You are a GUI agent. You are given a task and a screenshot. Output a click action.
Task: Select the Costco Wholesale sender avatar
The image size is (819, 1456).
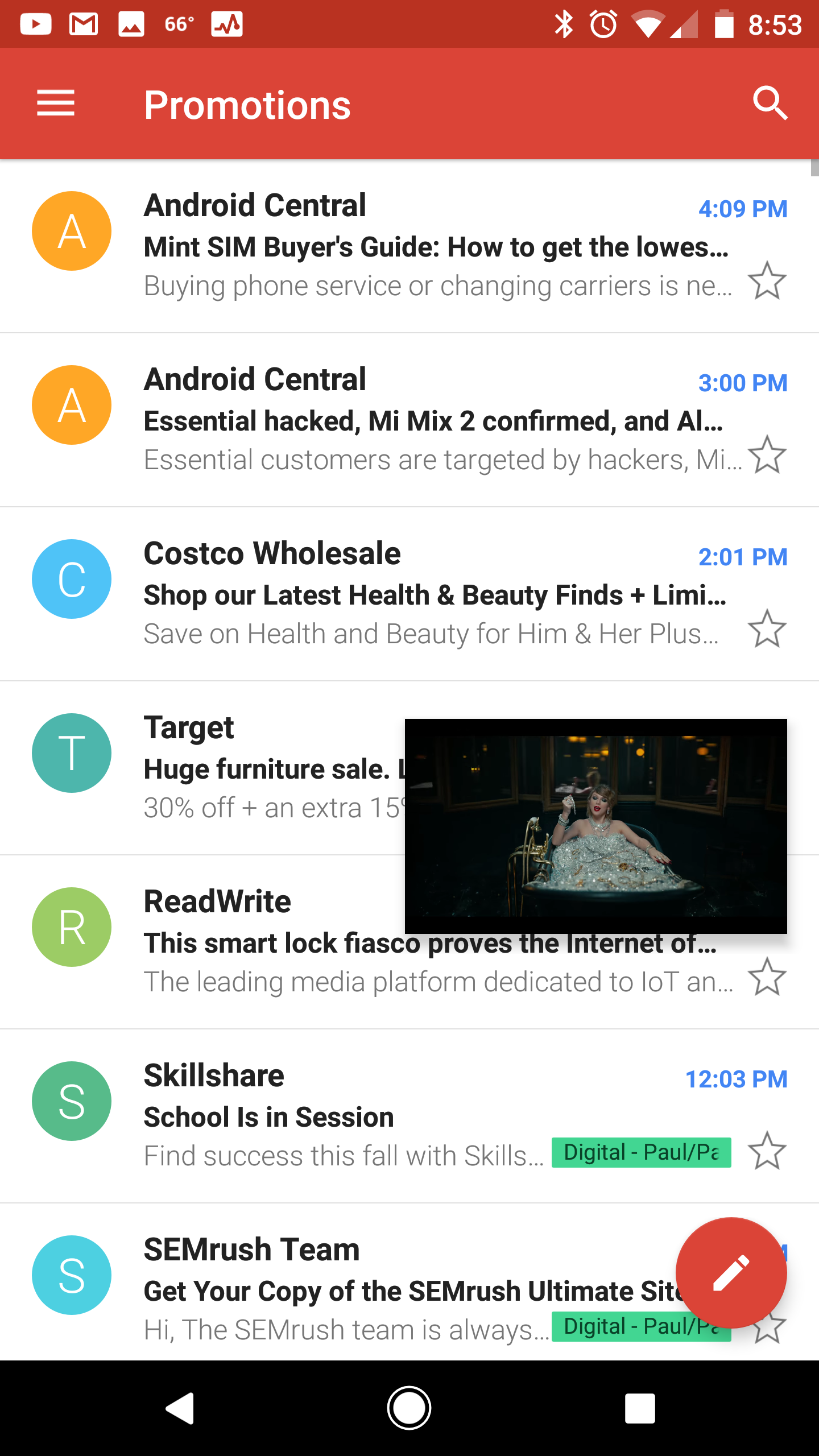(72, 579)
